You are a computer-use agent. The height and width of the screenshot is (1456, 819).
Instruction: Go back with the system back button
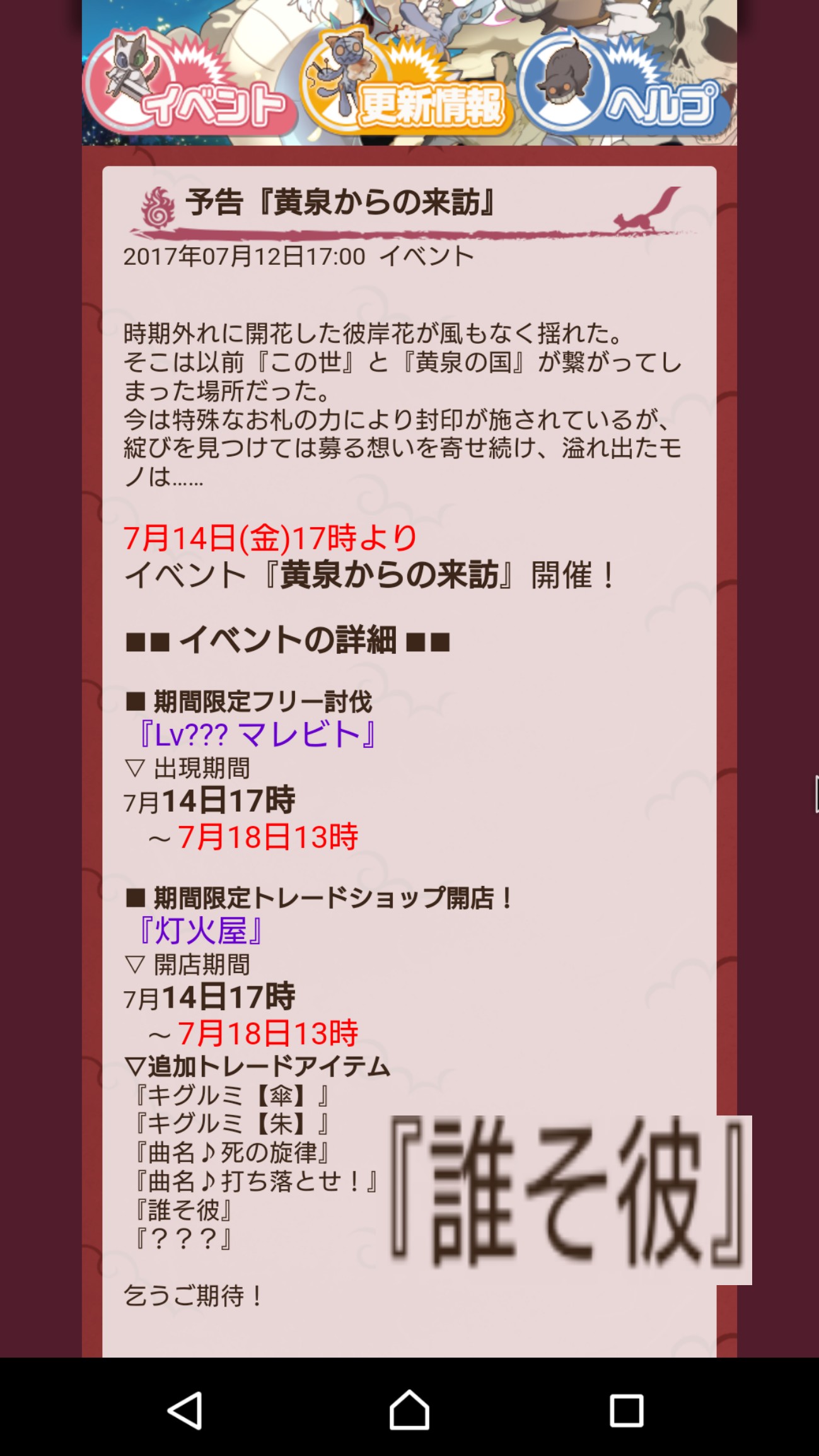click(185, 1410)
